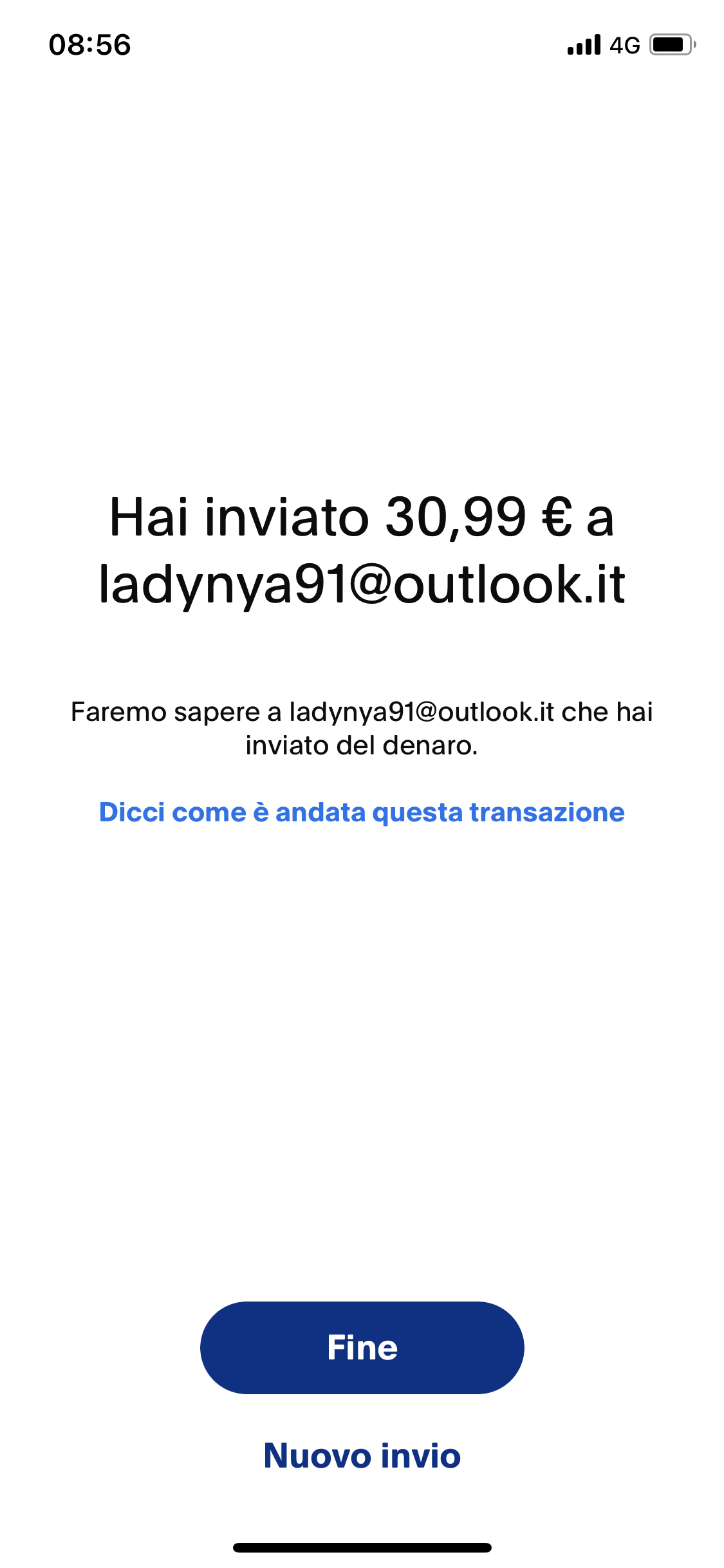The height and width of the screenshot is (1568, 724).
Task: Open 'Dicci come è andata questa transazione' link
Action: click(x=362, y=812)
